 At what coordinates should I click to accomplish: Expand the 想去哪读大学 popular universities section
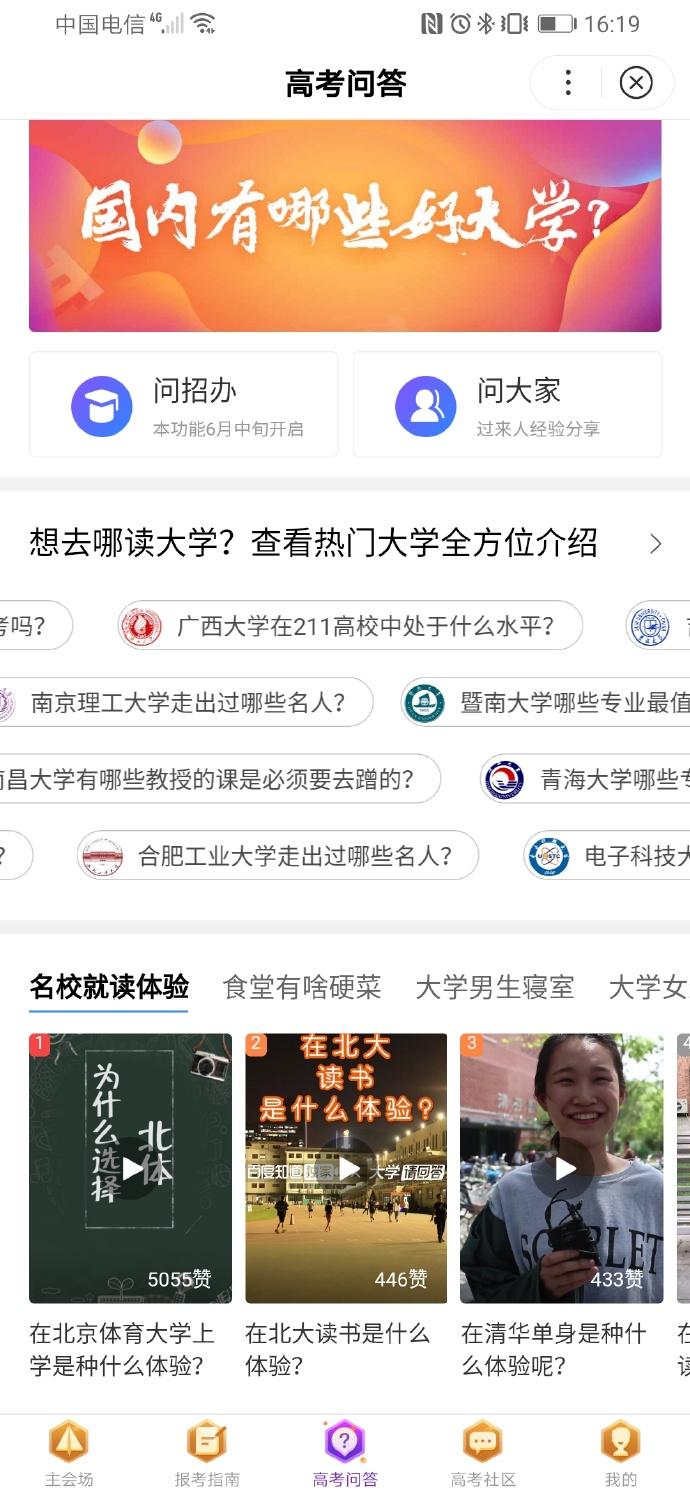tap(655, 544)
